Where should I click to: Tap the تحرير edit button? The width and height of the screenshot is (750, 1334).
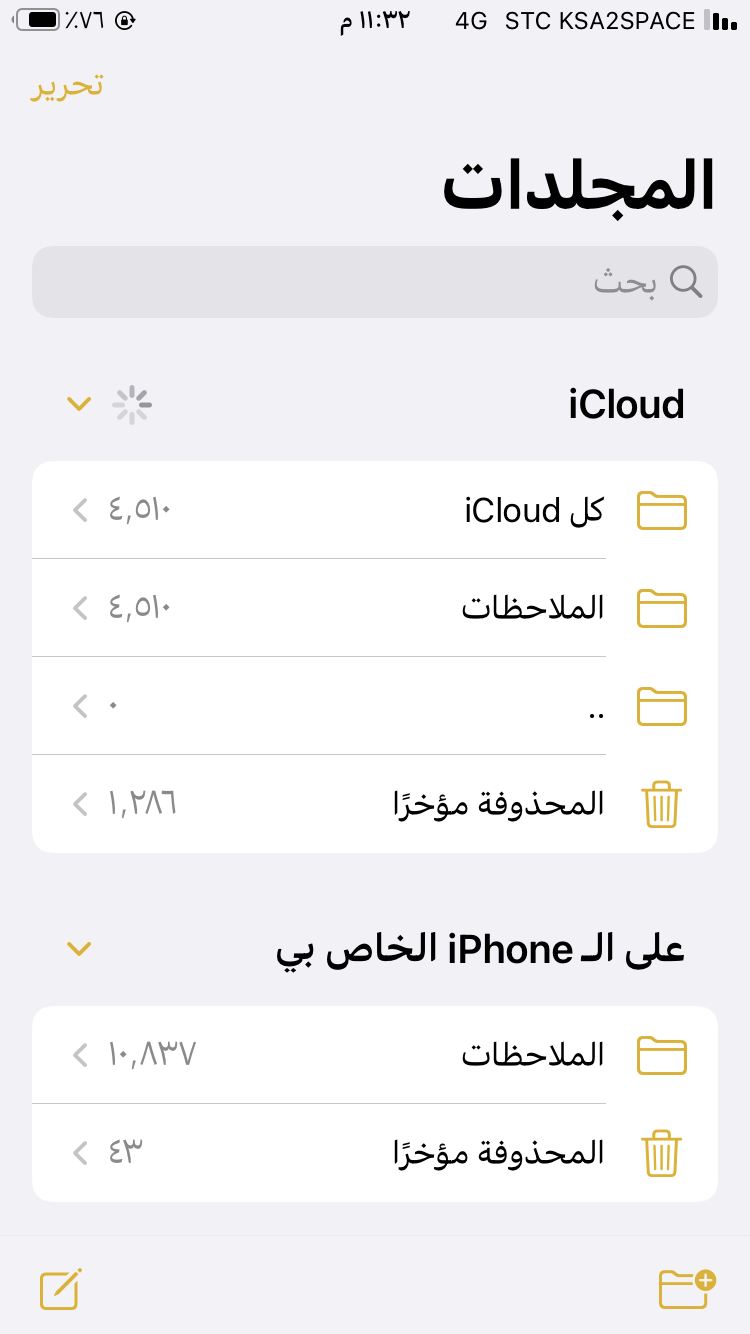(67, 85)
